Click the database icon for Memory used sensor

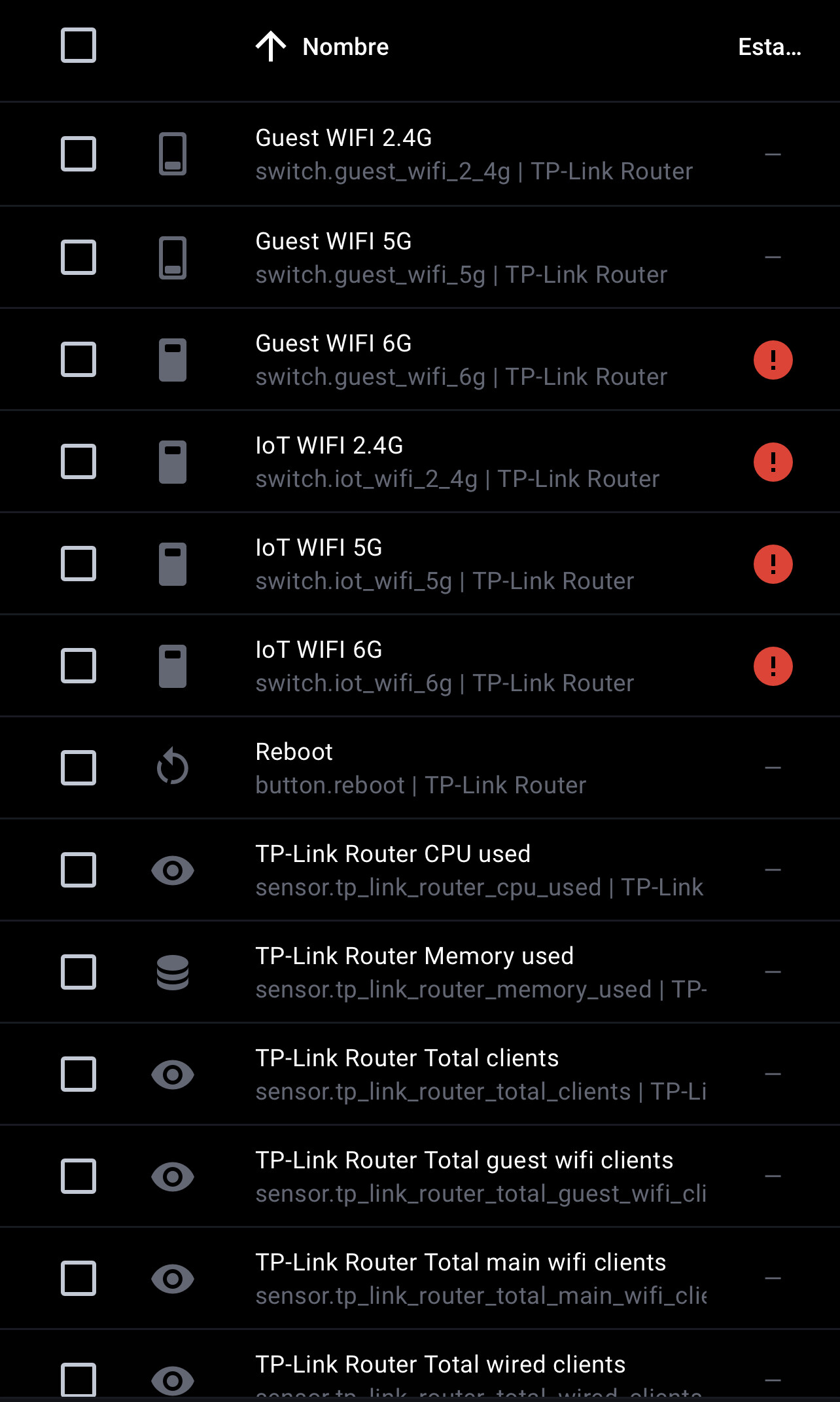[x=173, y=971]
